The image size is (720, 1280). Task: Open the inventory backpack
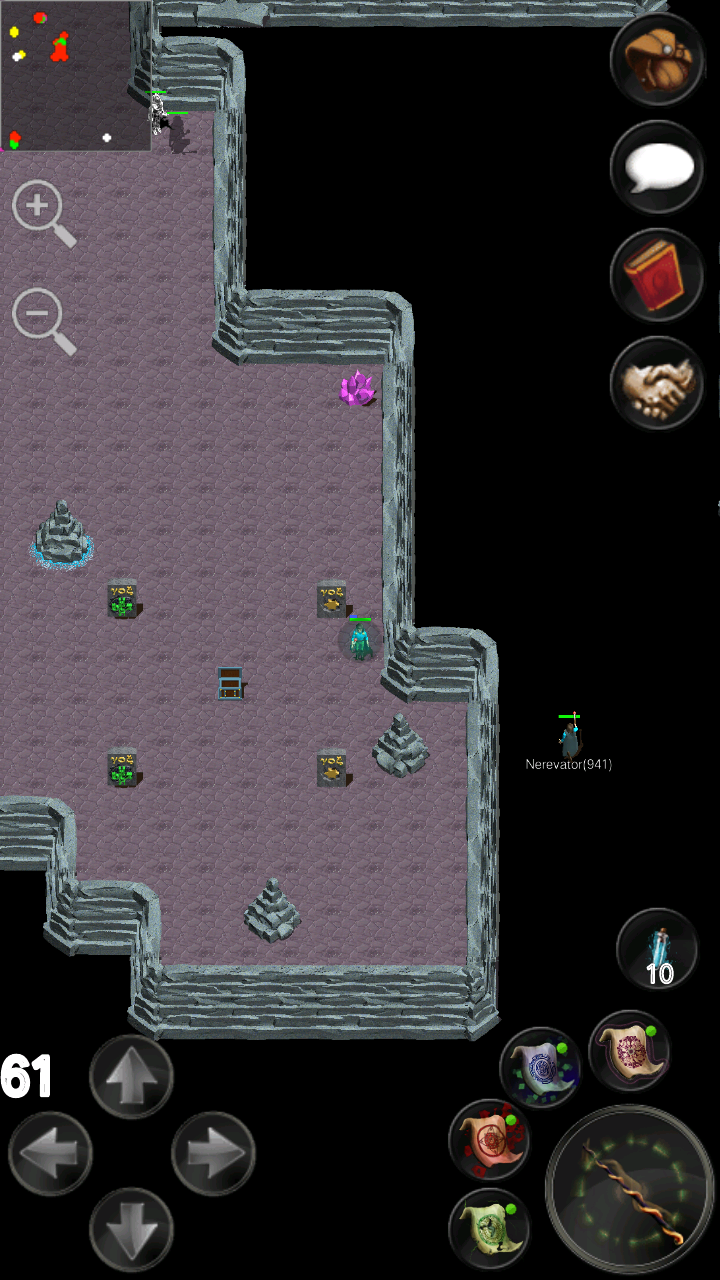point(657,59)
